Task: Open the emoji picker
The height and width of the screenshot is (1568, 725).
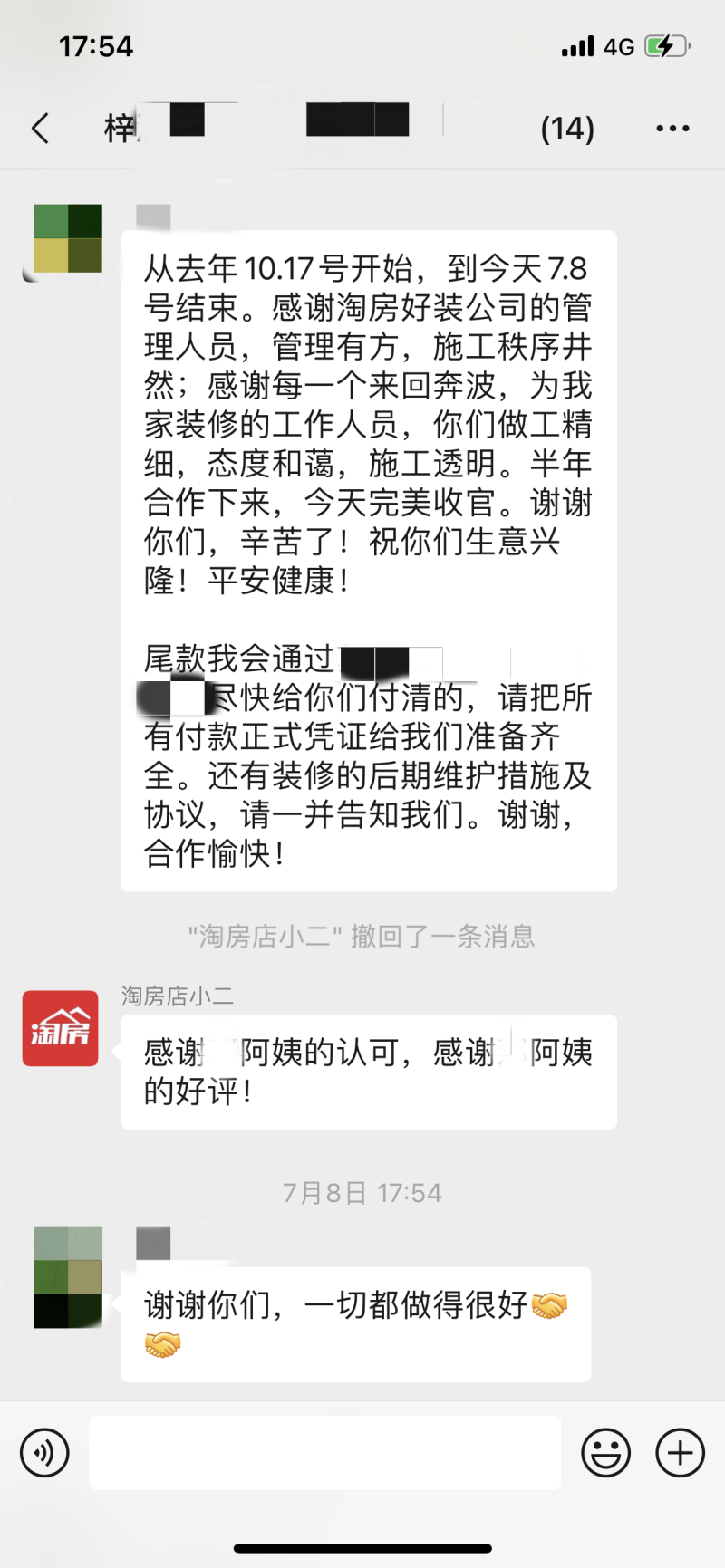Action: [605, 1453]
